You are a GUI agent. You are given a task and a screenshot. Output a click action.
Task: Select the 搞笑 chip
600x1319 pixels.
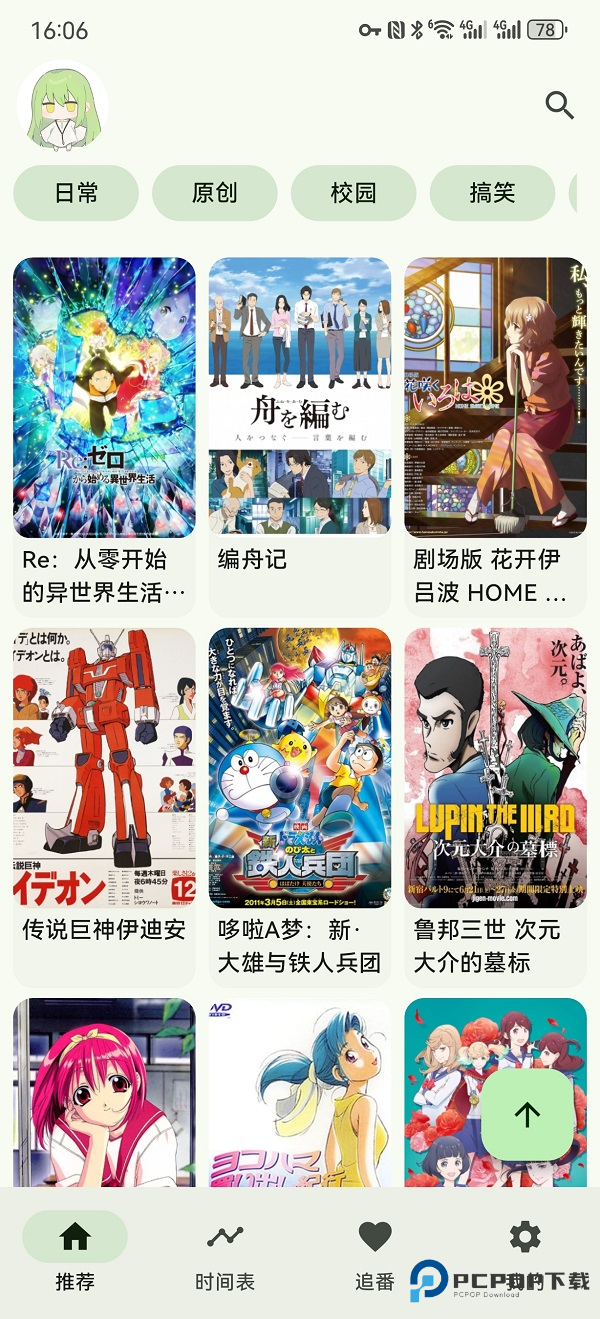[x=492, y=193]
